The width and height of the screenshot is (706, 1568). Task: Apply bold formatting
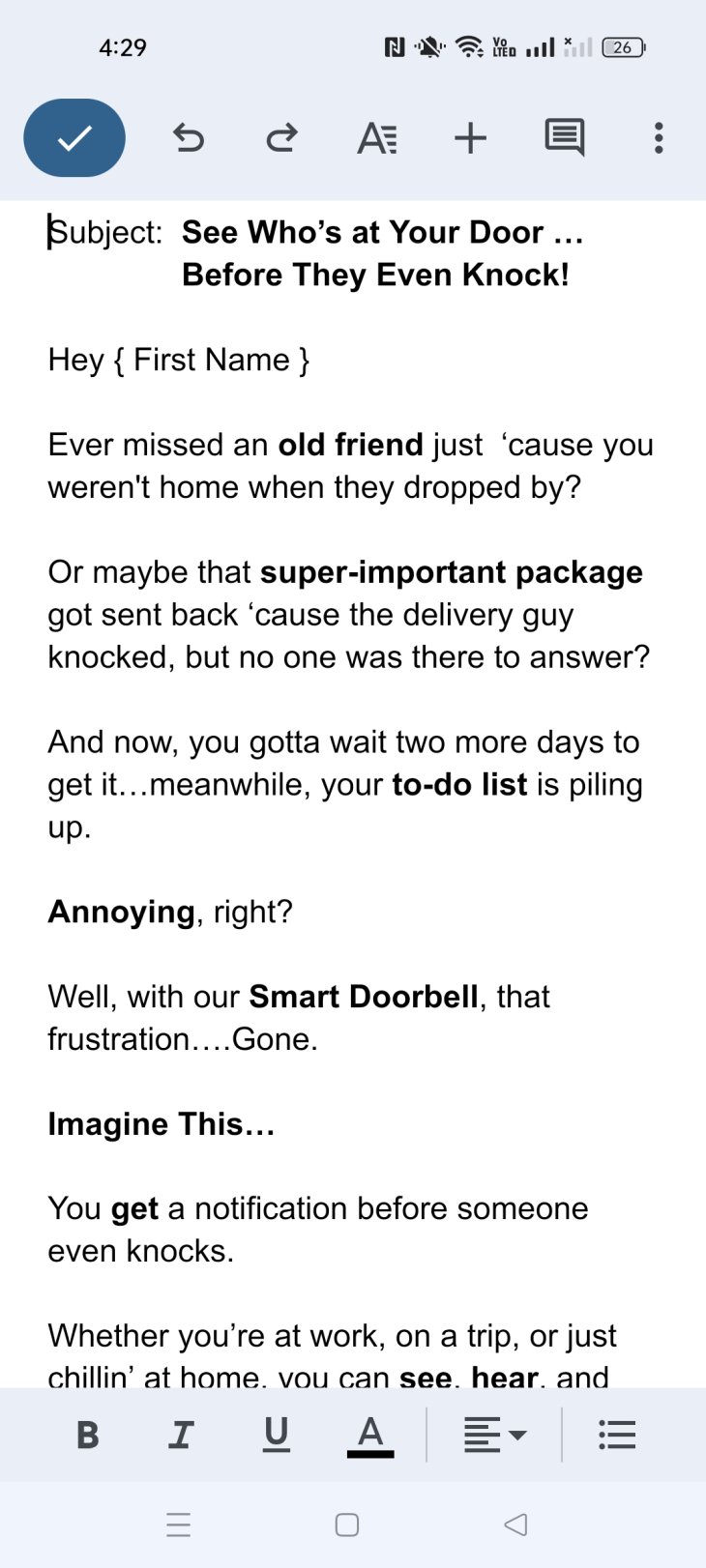point(88,1435)
